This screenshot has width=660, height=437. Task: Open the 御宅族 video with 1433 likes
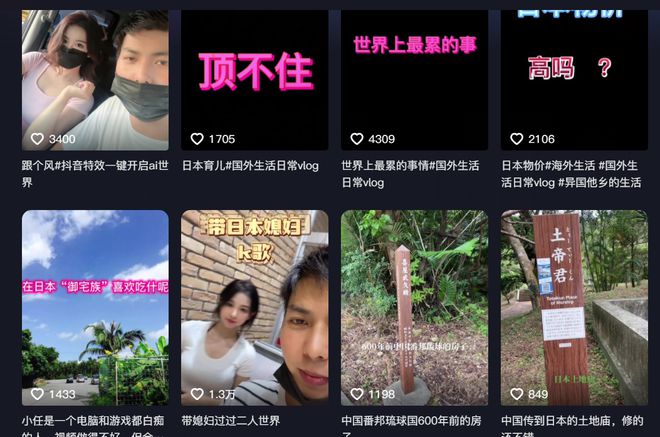tap(95, 307)
